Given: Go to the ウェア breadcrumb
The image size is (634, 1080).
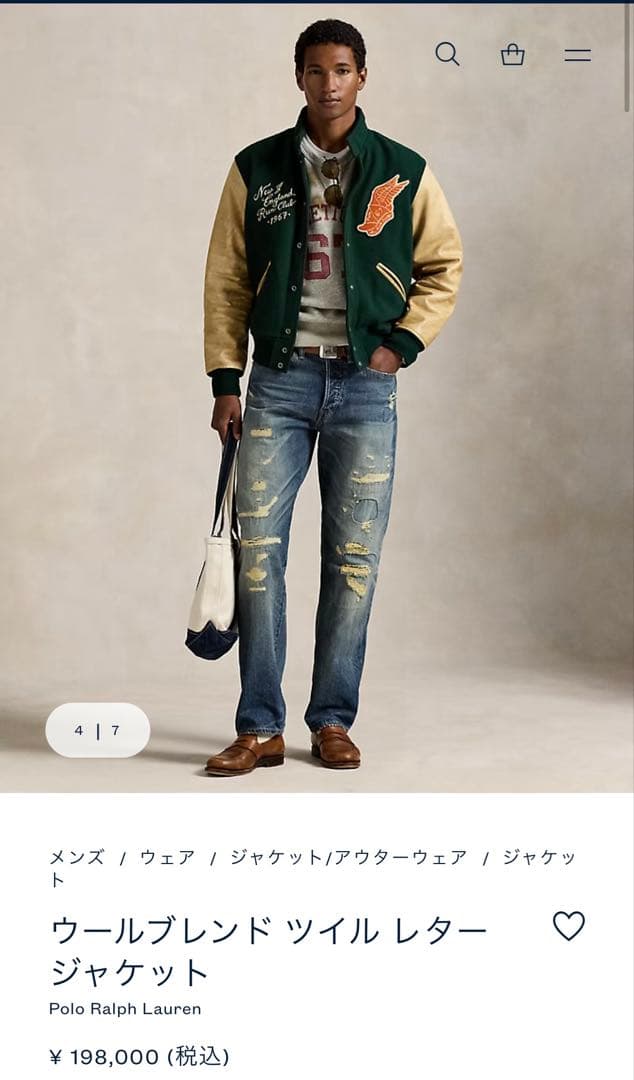Looking at the screenshot, I should tap(167, 857).
